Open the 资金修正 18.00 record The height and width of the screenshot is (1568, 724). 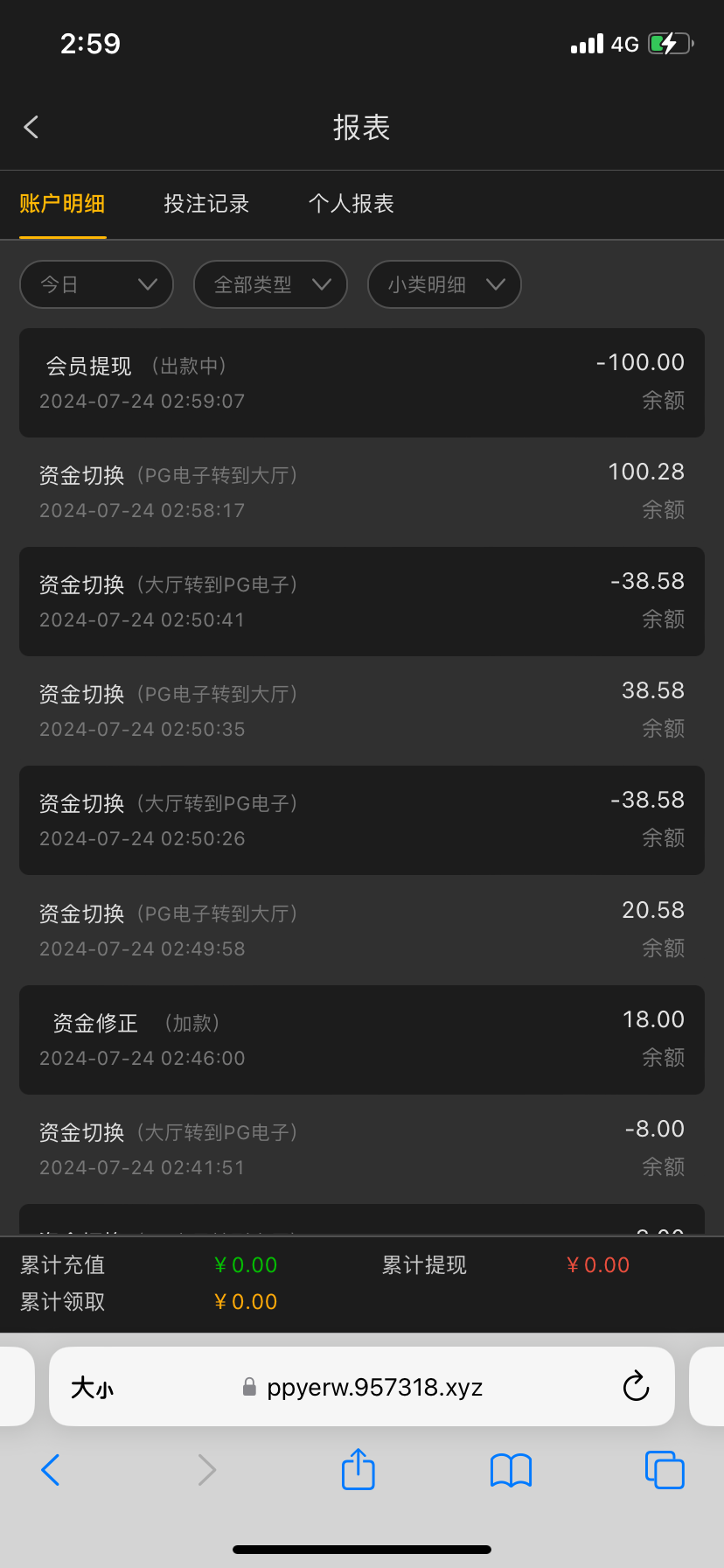(361, 1039)
